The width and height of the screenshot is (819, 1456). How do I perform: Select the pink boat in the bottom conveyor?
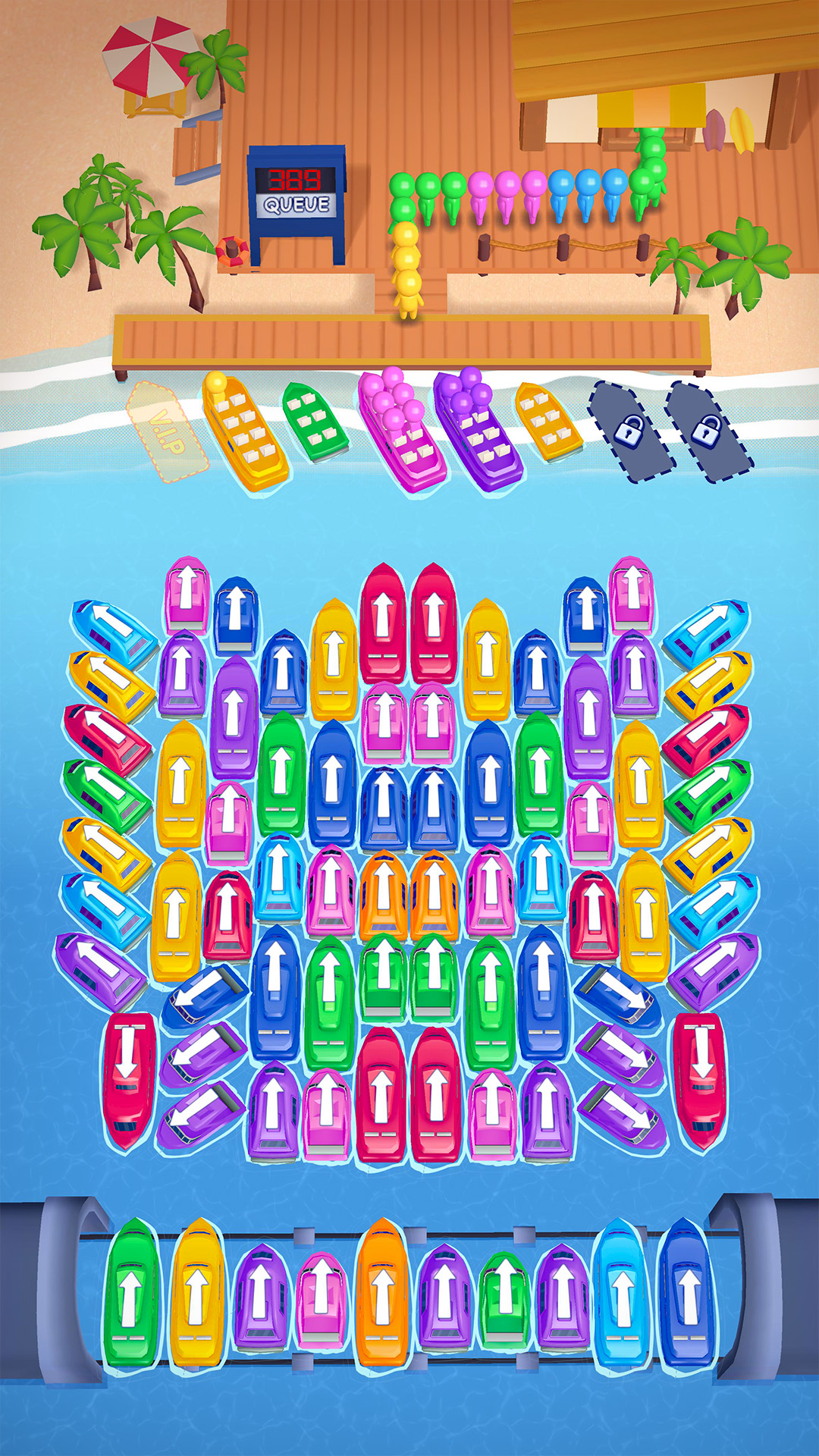[323, 1301]
